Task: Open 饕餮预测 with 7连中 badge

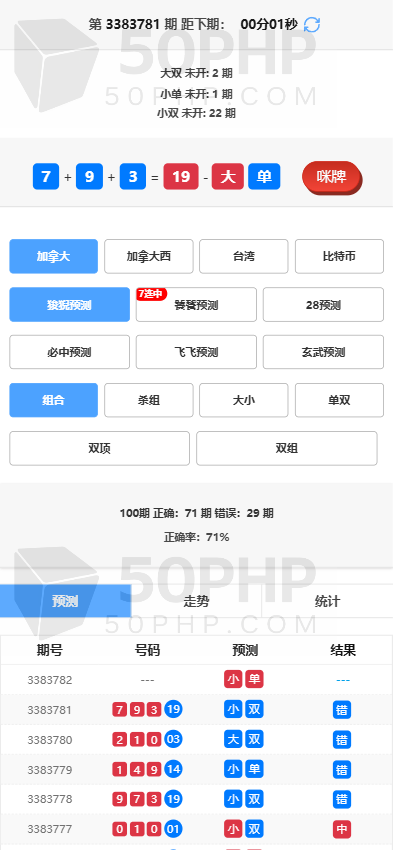Action: click(x=196, y=305)
